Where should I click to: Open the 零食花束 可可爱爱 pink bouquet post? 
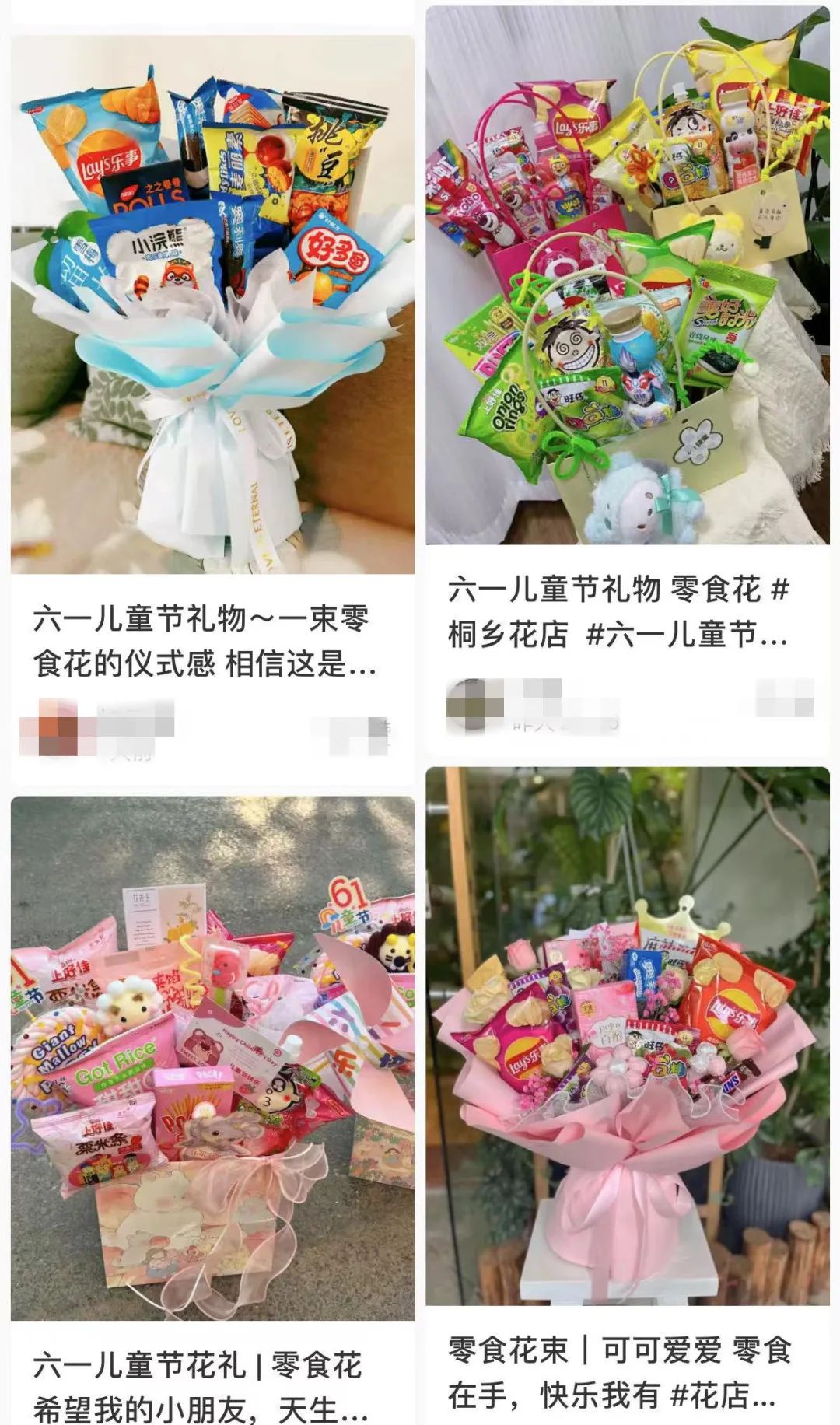[x=627, y=1036]
